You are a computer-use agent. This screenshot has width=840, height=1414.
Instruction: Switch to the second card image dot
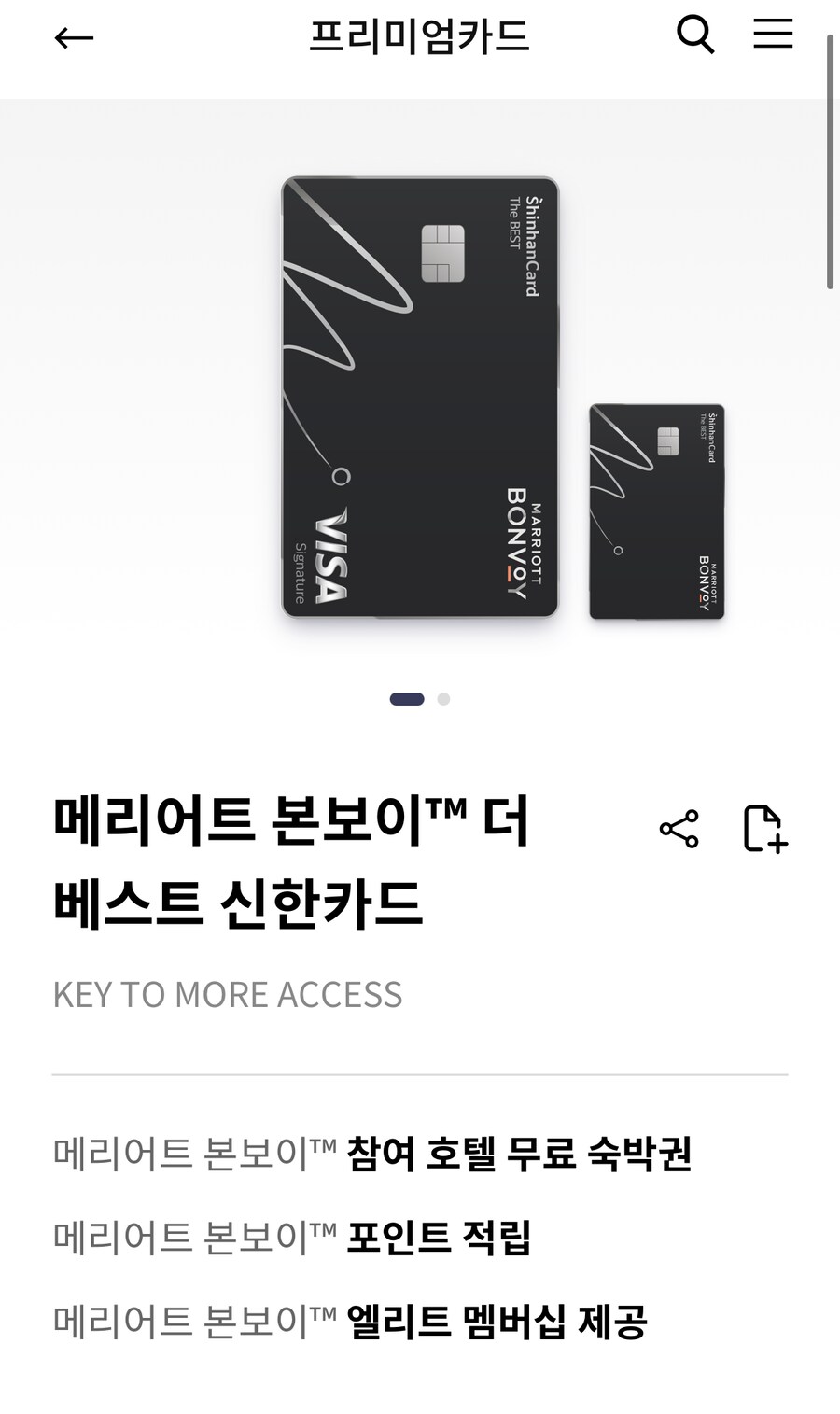tap(443, 699)
